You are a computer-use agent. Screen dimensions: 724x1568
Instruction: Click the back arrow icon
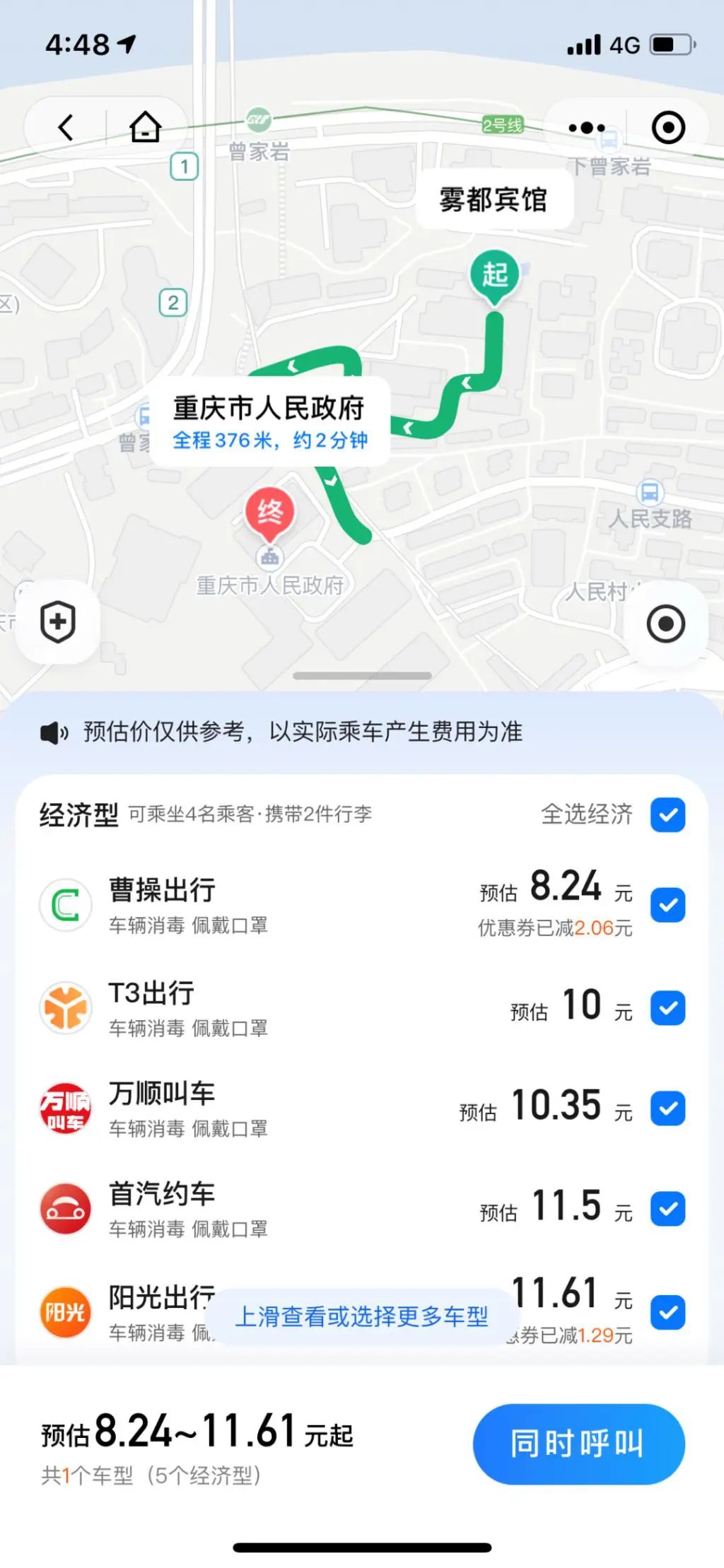point(64,127)
